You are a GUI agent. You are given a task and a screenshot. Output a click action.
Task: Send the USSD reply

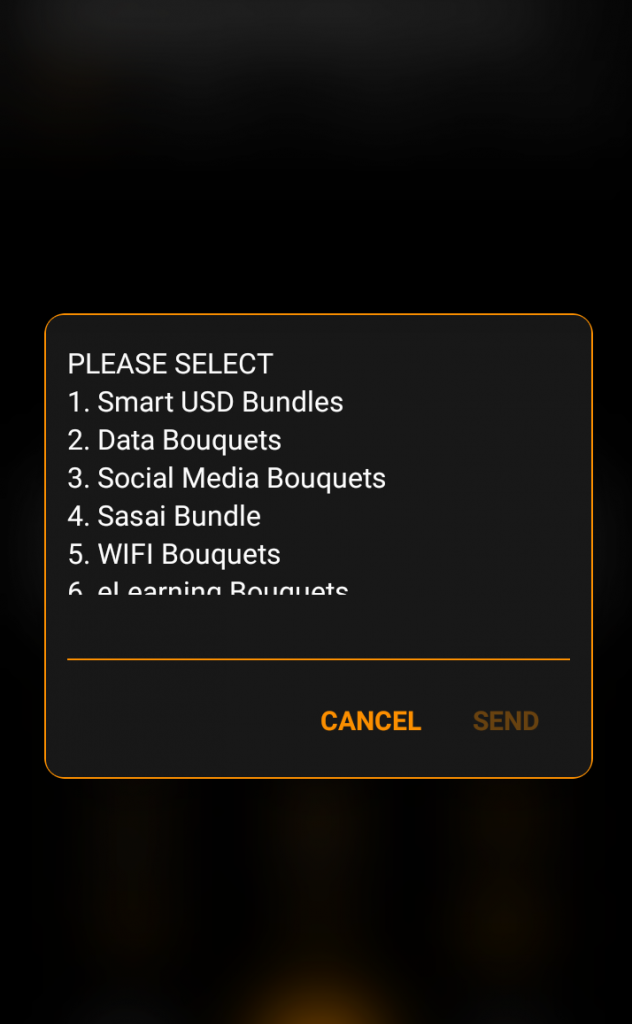coord(505,721)
